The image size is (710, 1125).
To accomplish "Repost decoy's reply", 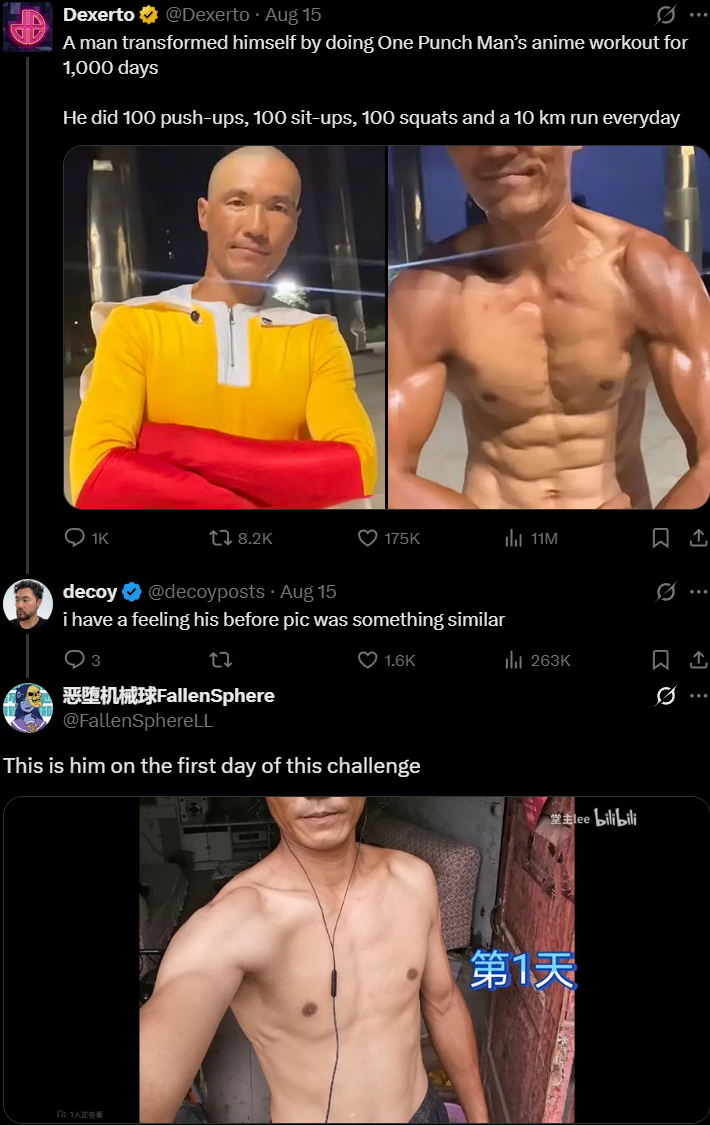I will (x=220, y=660).
